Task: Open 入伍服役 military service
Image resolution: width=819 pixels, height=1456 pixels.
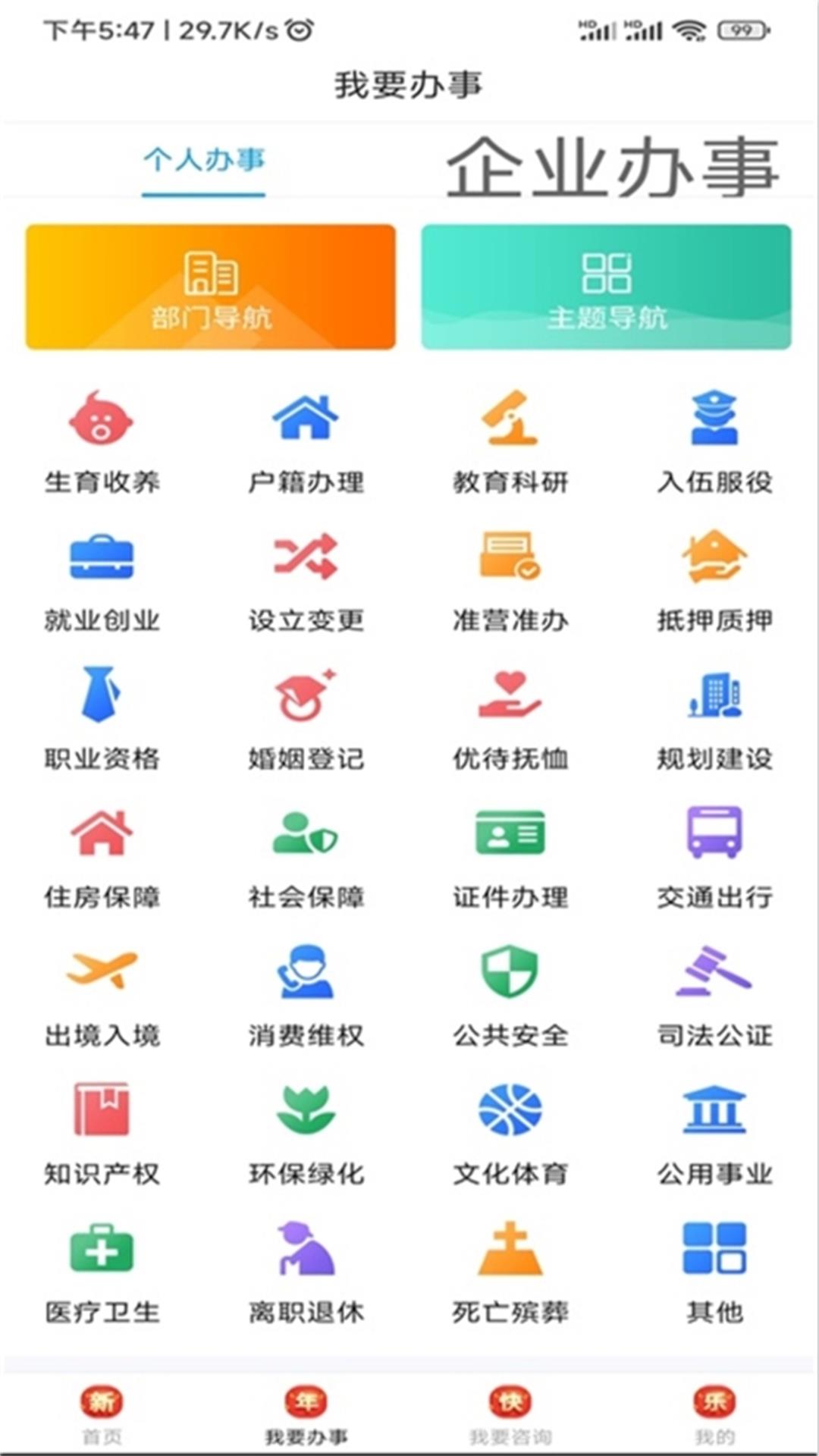Action: [x=714, y=440]
